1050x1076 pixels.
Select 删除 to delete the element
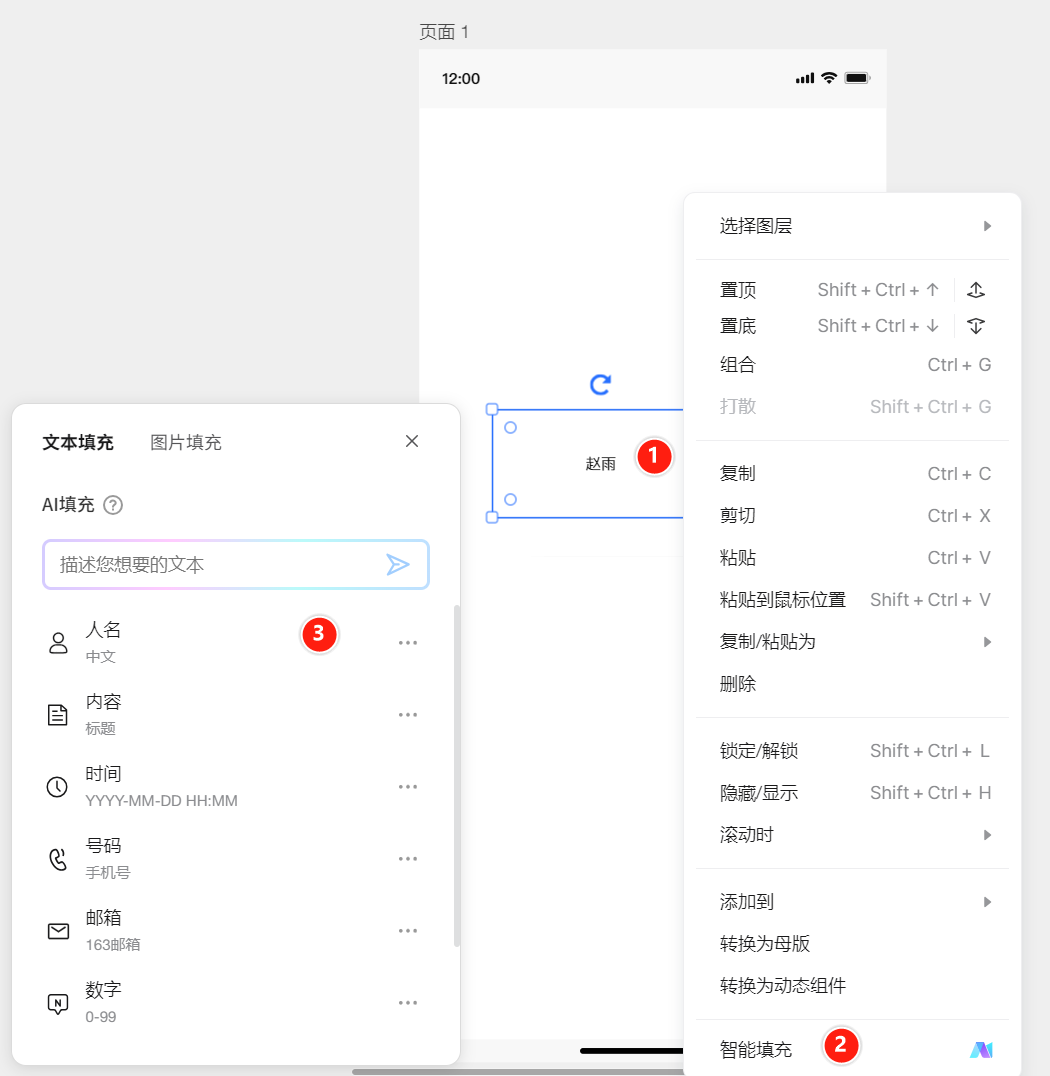pyautogui.click(x=738, y=684)
